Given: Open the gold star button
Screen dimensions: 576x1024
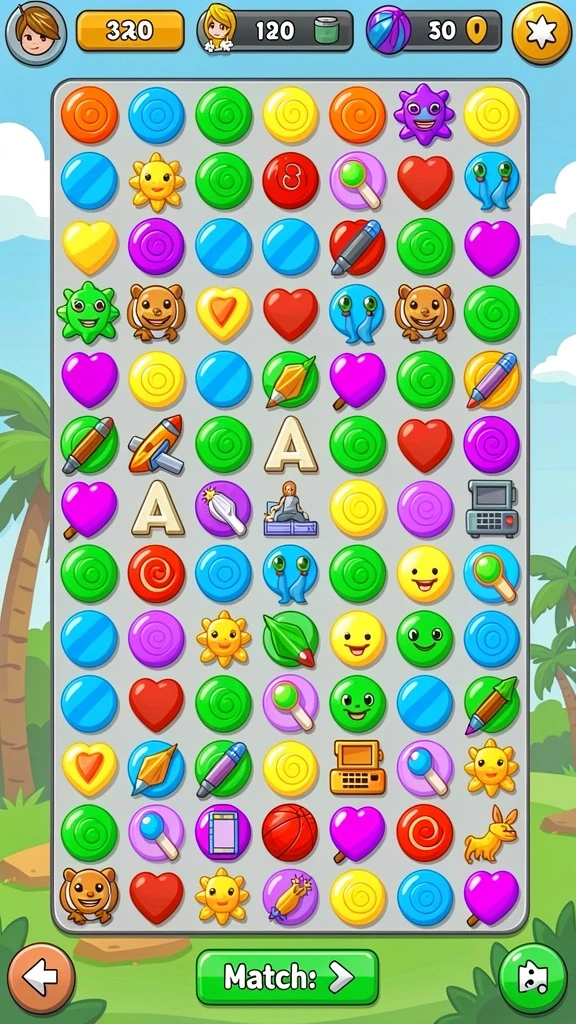Looking at the screenshot, I should pos(541,33).
